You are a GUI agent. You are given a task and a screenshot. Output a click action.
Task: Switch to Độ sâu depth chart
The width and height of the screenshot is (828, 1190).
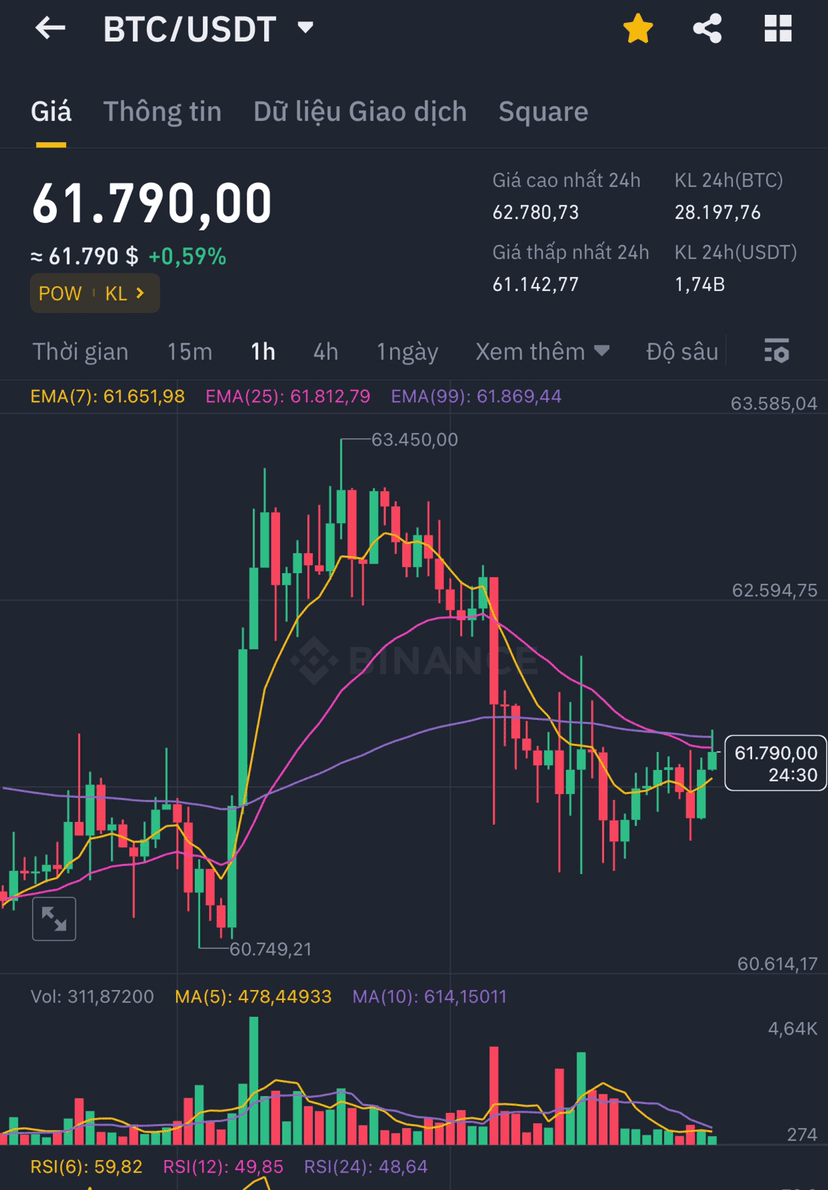(x=682, y=351)
